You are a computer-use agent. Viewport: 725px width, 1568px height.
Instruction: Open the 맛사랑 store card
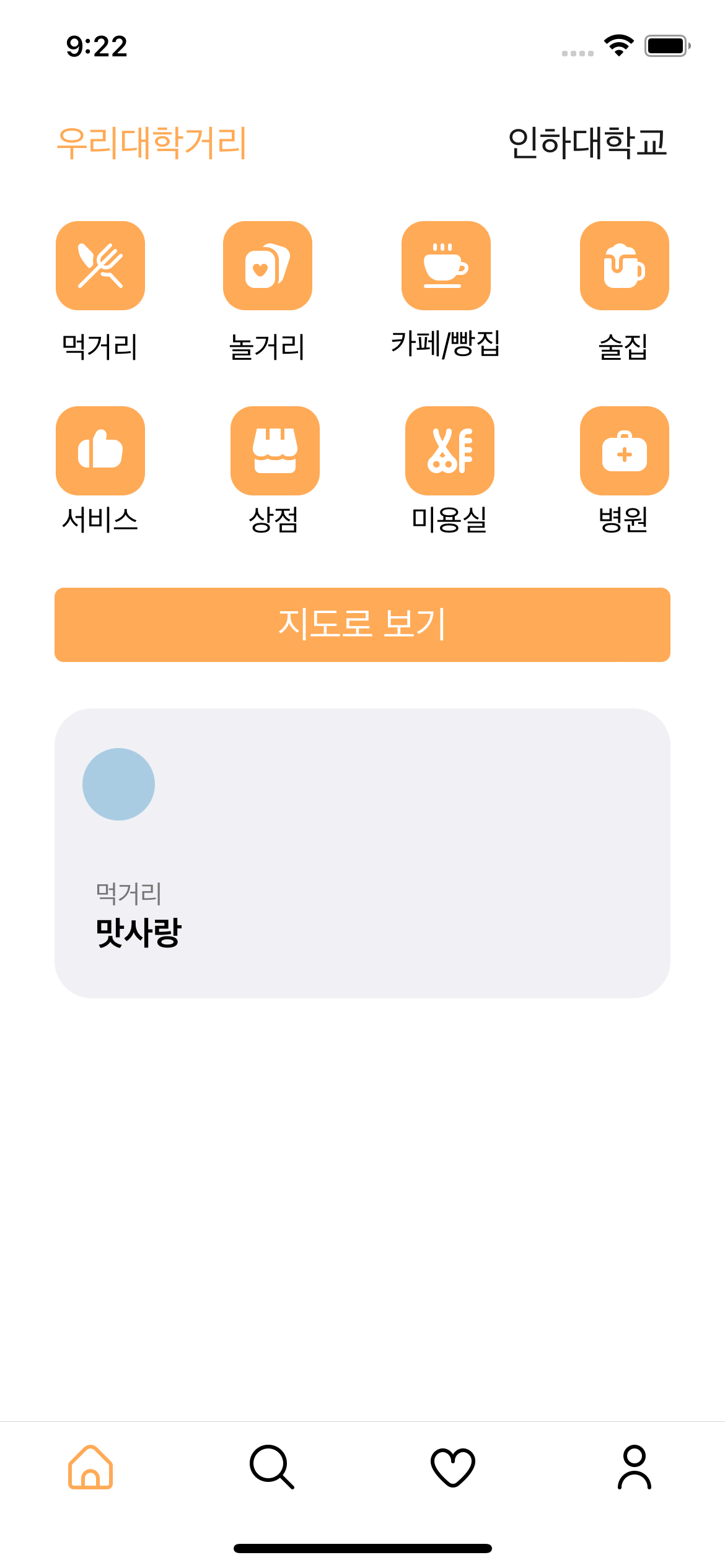[x=362, y=853]
